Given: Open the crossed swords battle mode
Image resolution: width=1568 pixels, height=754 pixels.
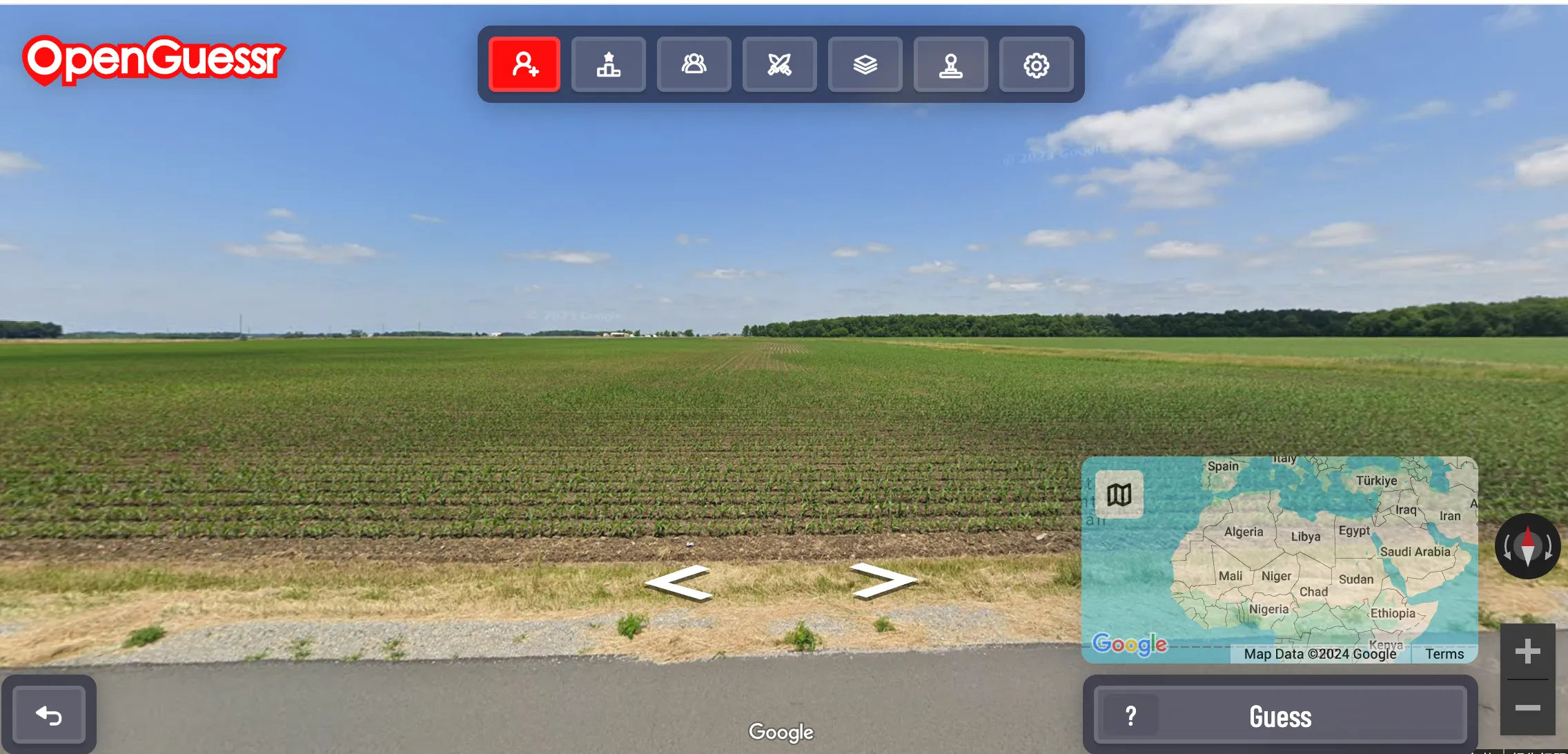Looking at the screenshot, I should (x=779, y=65).
